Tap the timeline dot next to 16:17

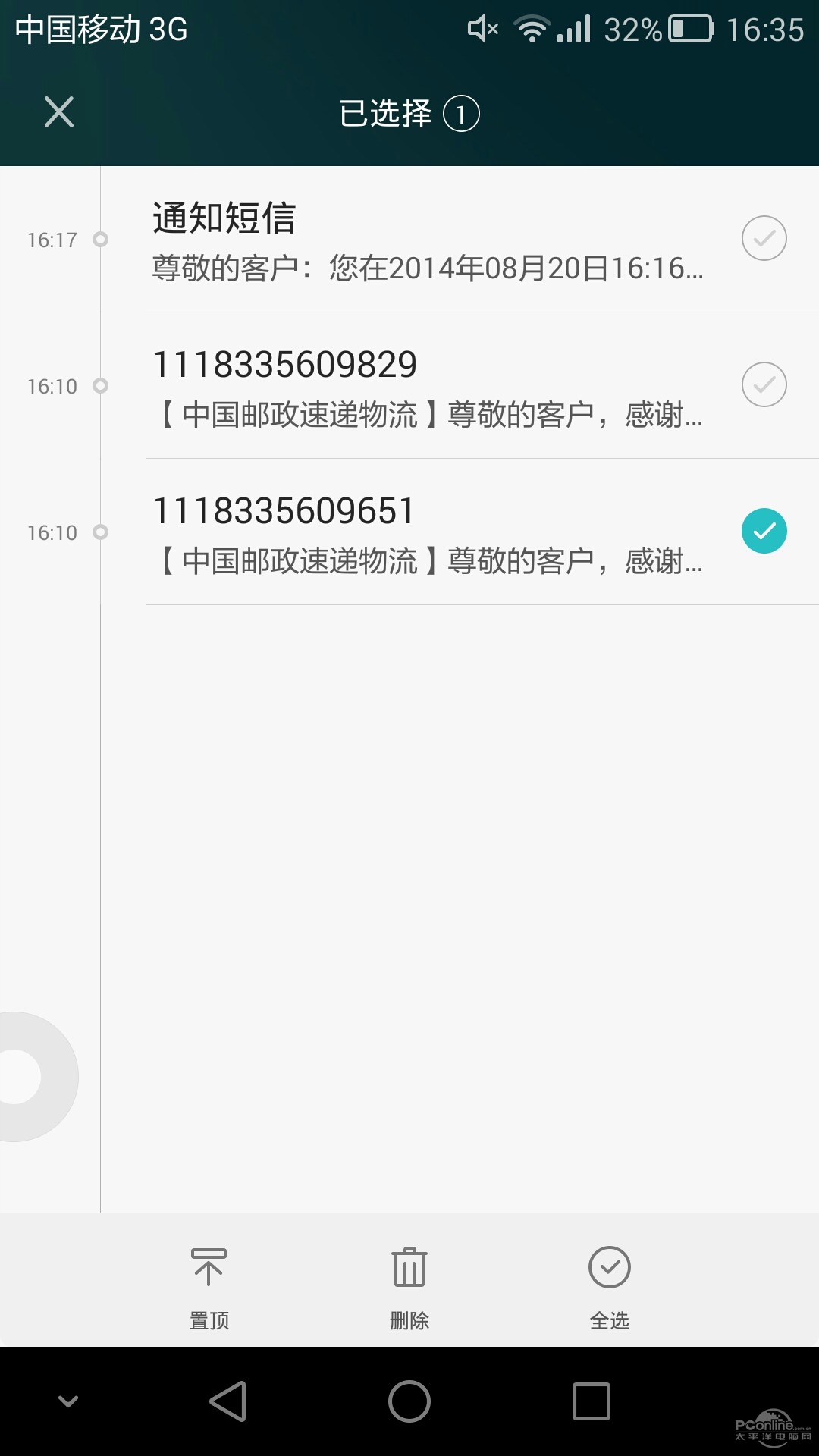point(101,240)
